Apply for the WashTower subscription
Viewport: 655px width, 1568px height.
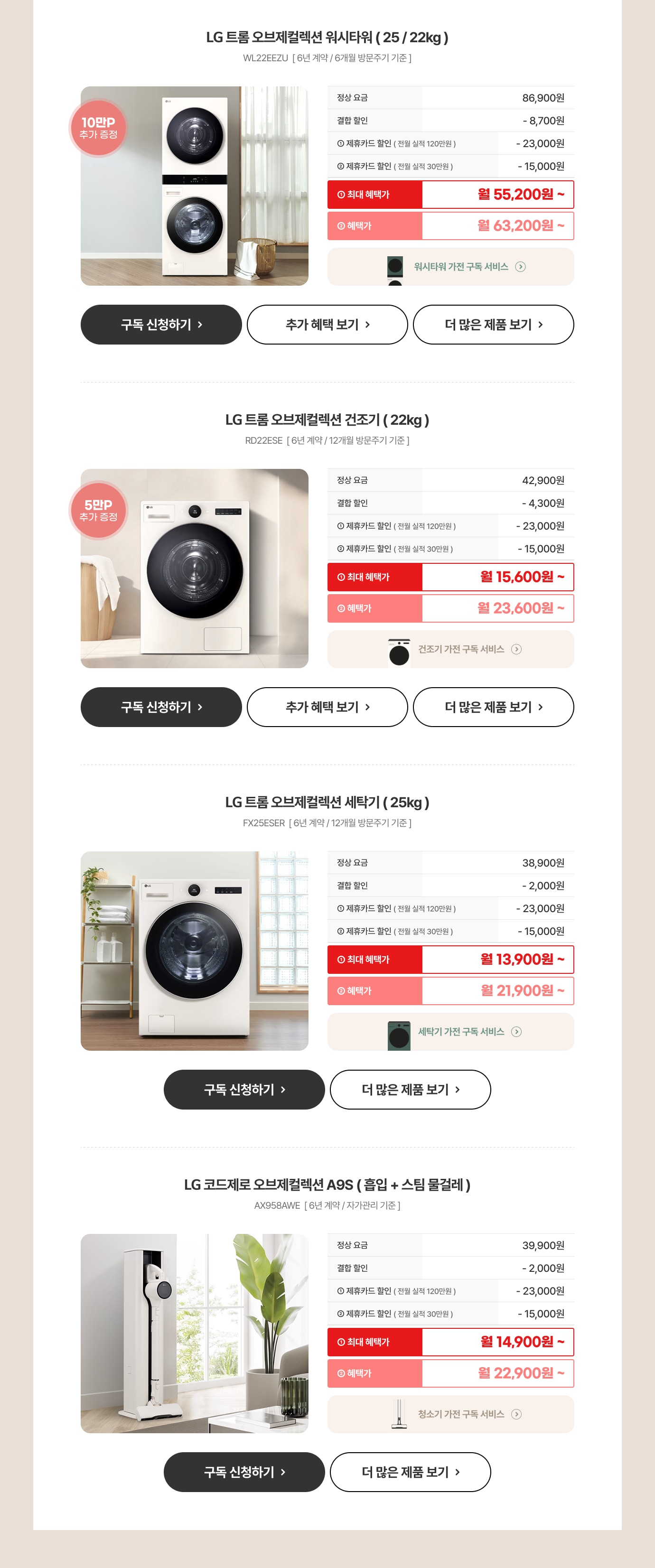[161, 325]
